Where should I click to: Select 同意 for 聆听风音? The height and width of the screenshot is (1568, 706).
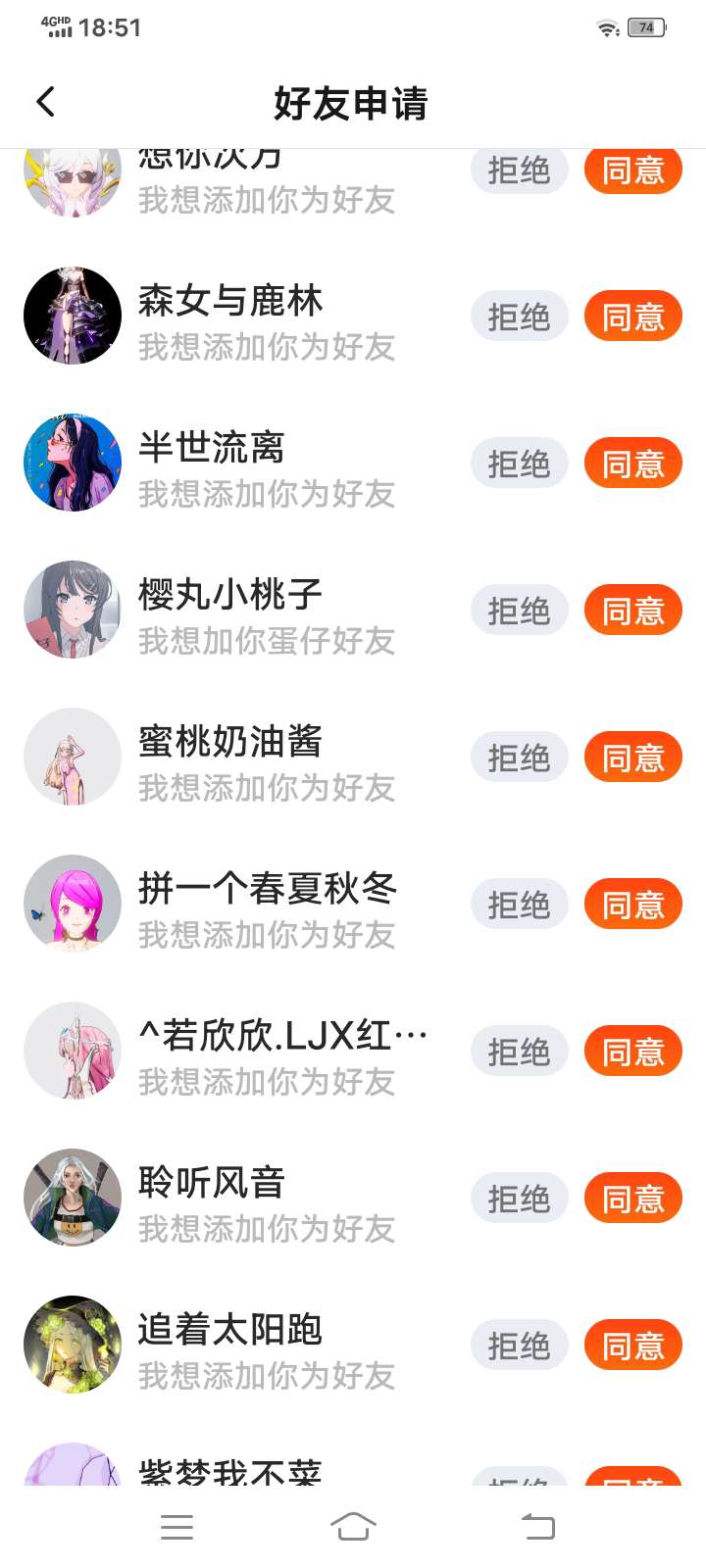pos(632,1199)
